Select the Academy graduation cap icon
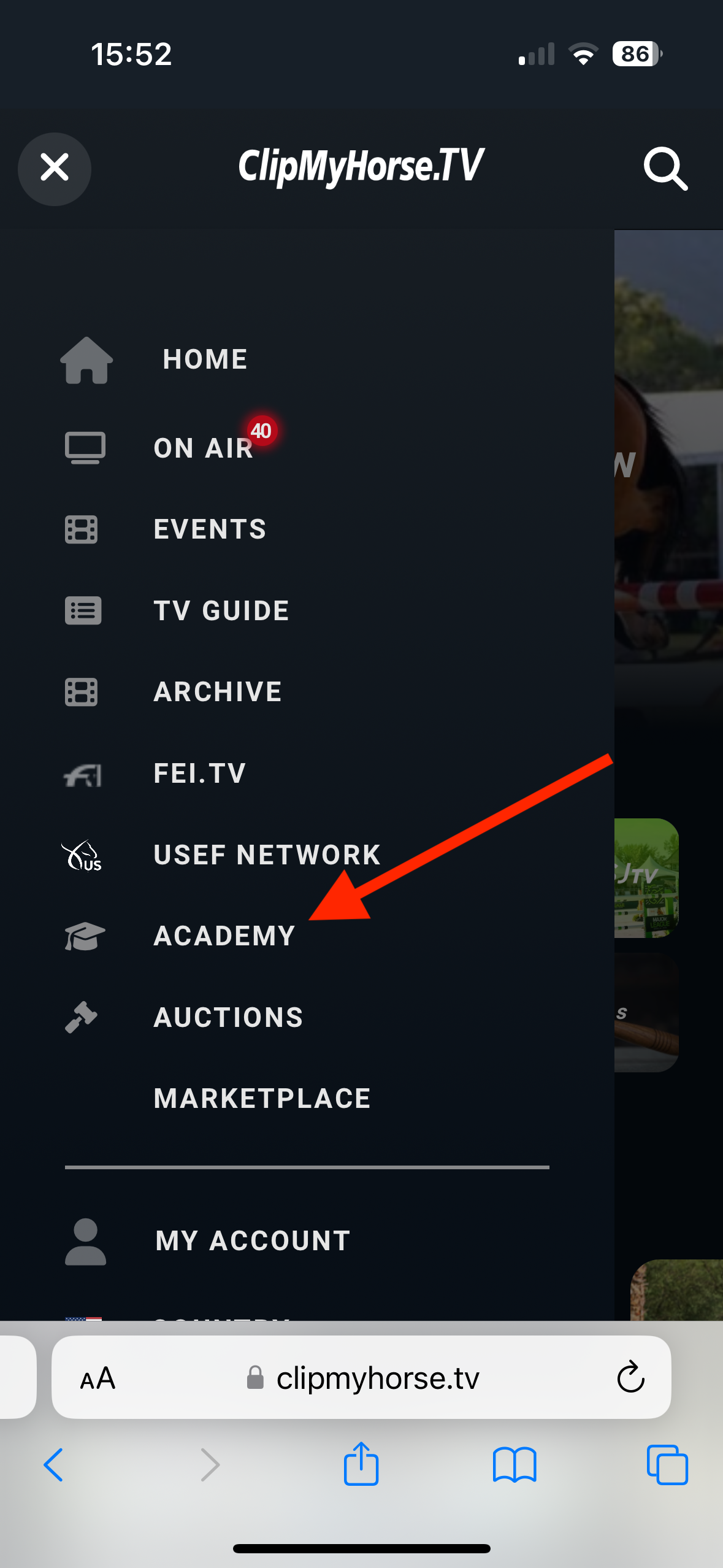The image size is (723, 1568). [84, 936]
